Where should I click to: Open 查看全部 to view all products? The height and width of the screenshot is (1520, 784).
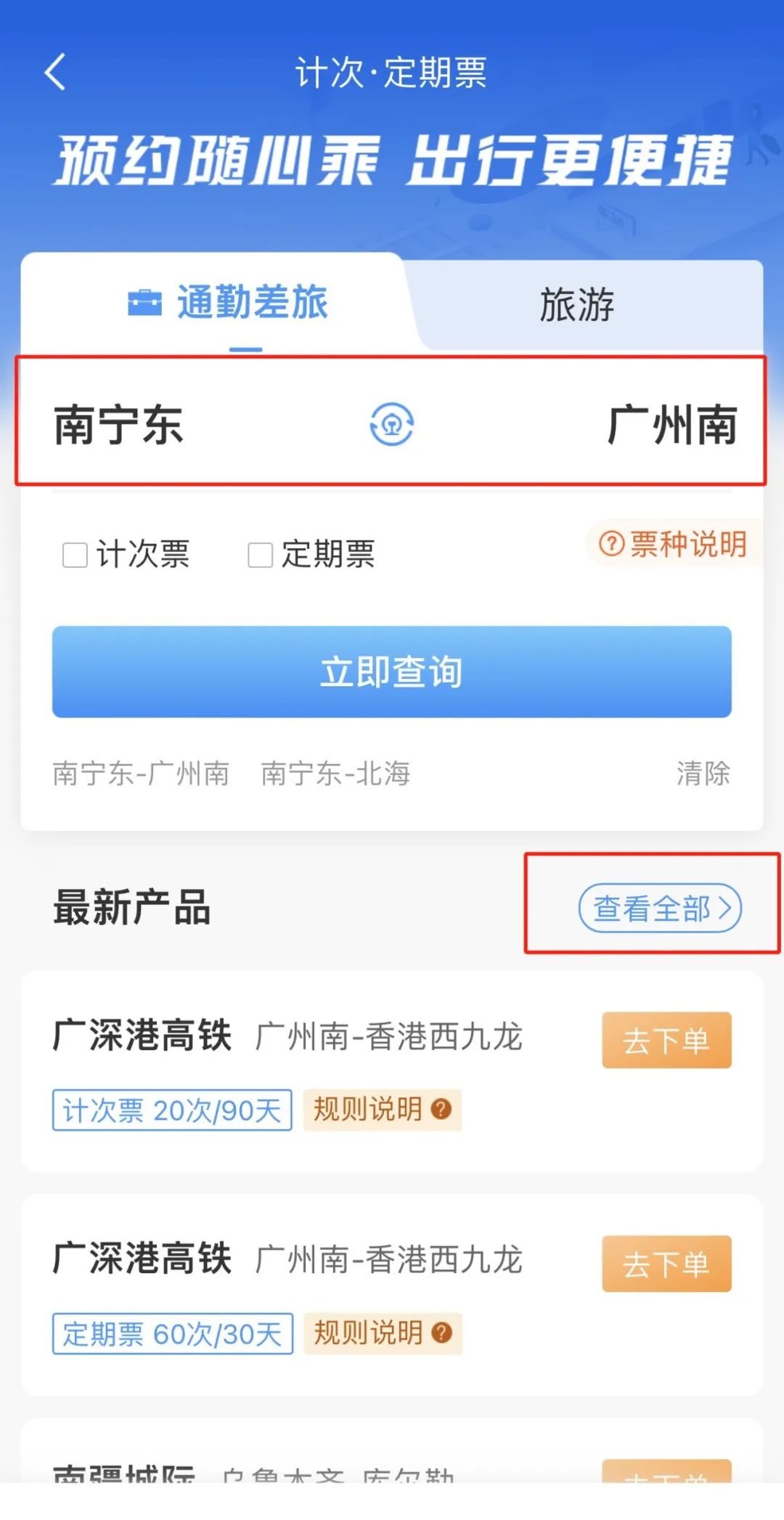pyautogui.click(x=659, y=908)
